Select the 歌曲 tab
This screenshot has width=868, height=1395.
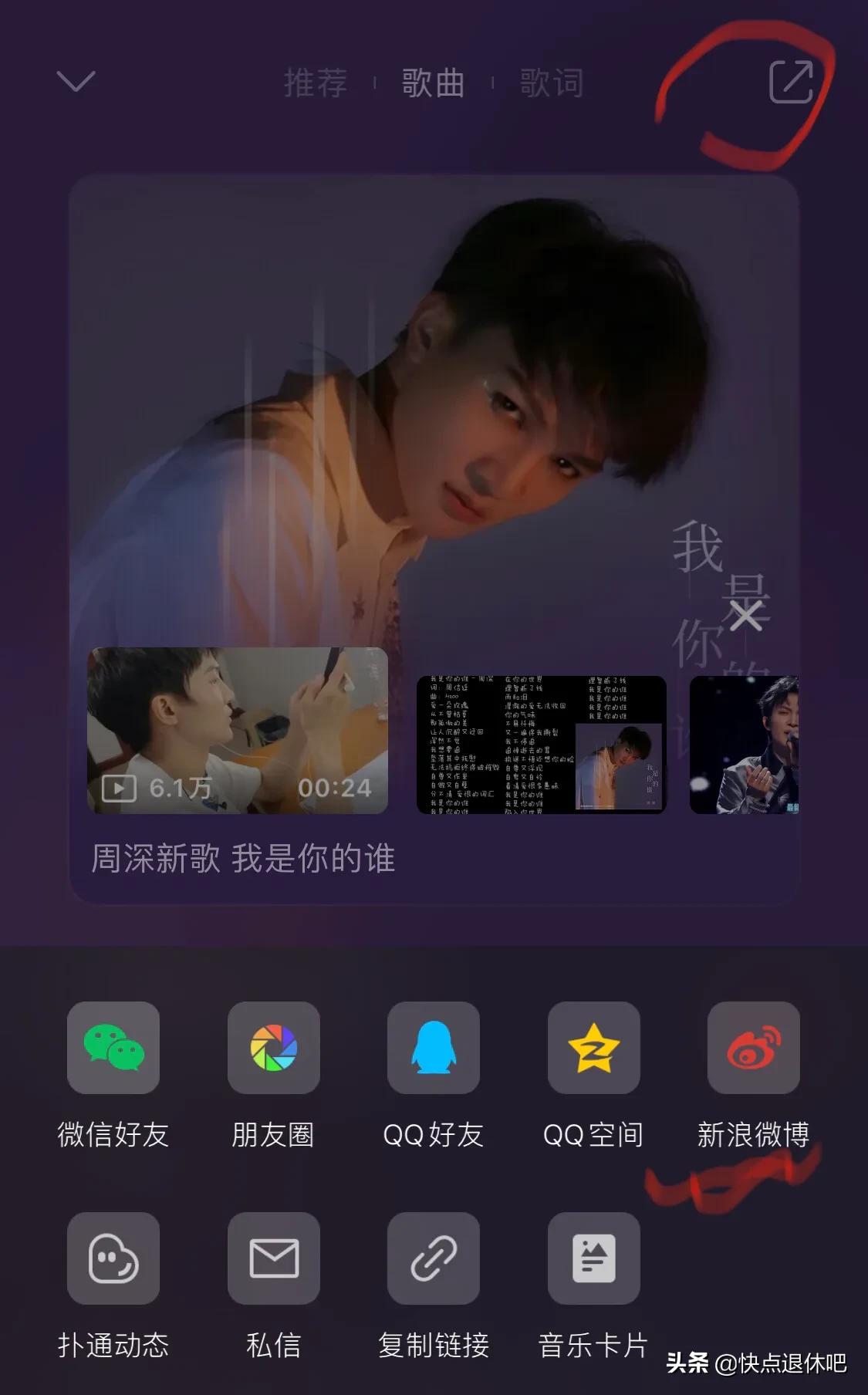click(x=430, y=83)
